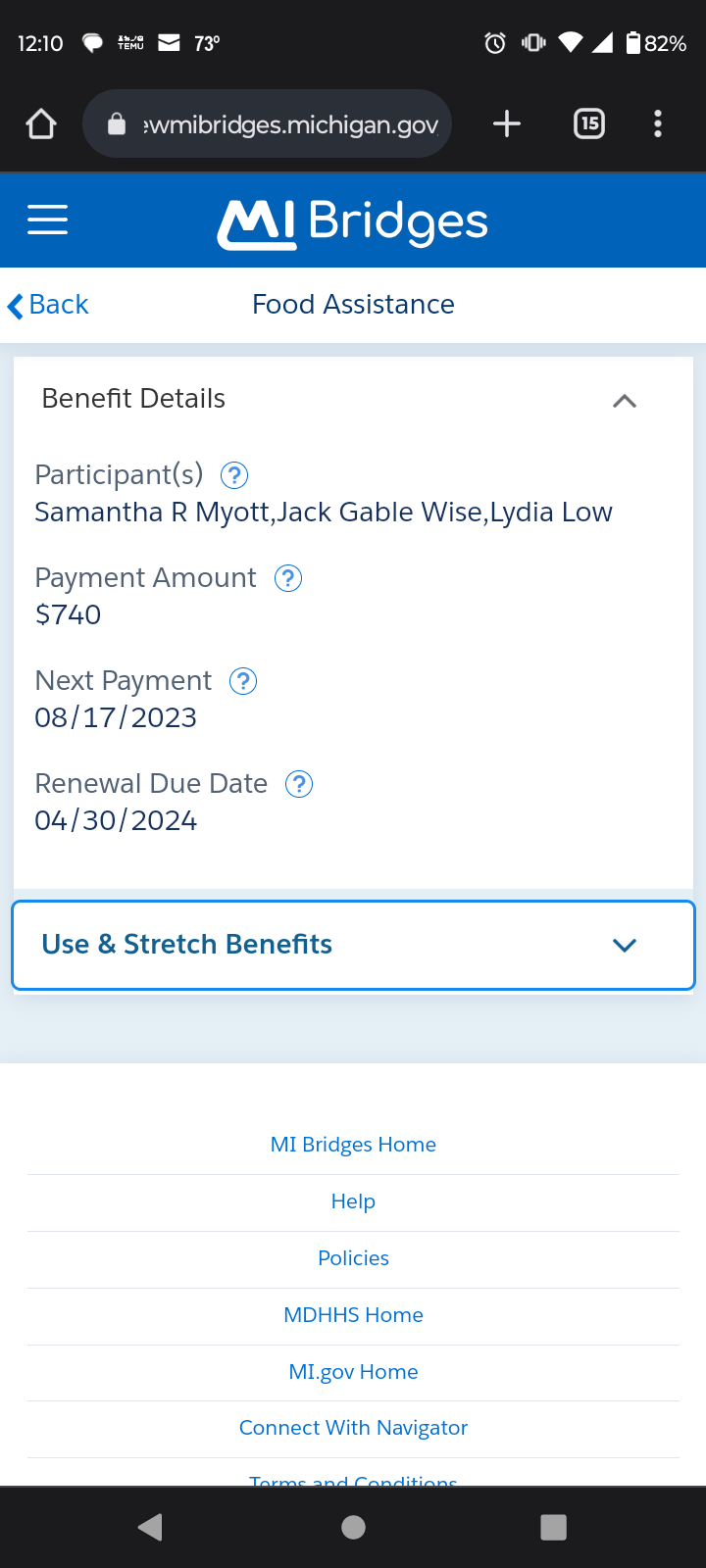Viewport: 706px width, 1568px height.
Task: Show help for Participant(s)
Action: 234,475
